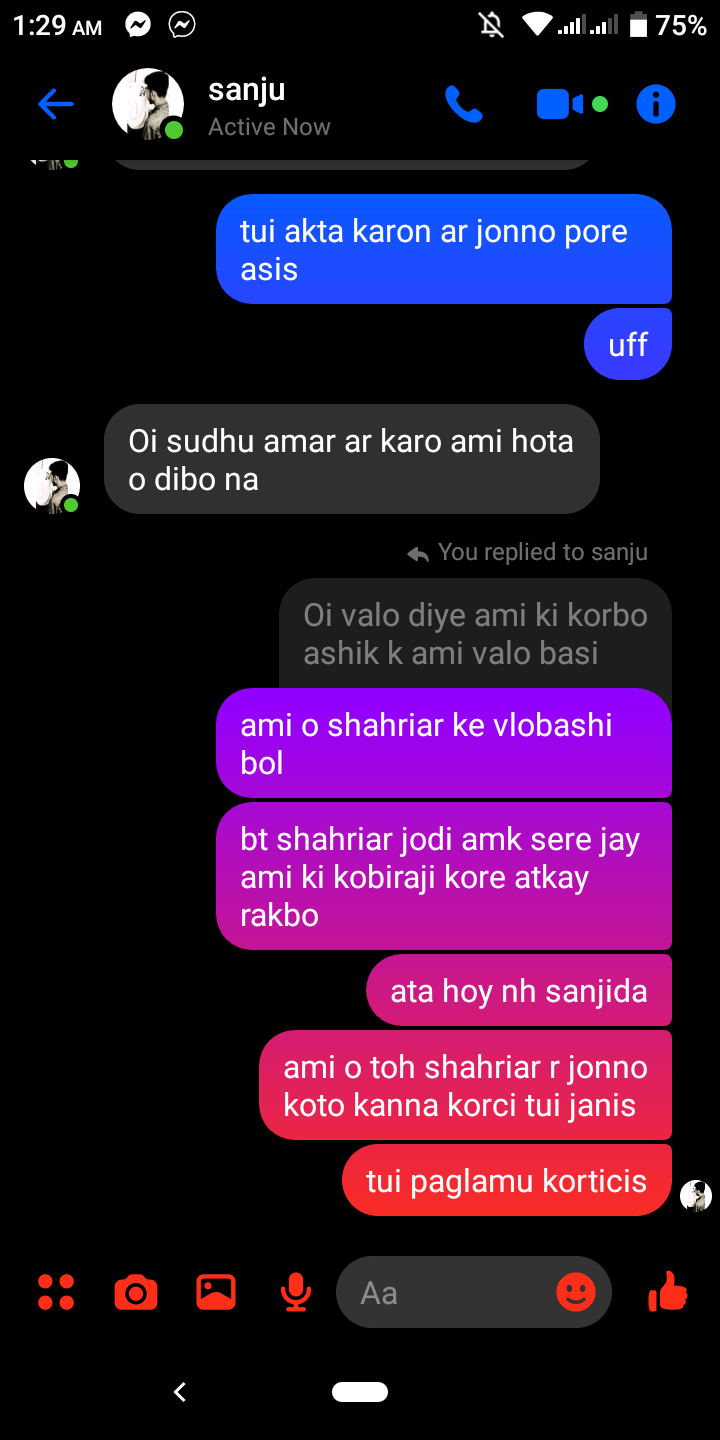Open the emoji picker in message field

click(576, 1292)
